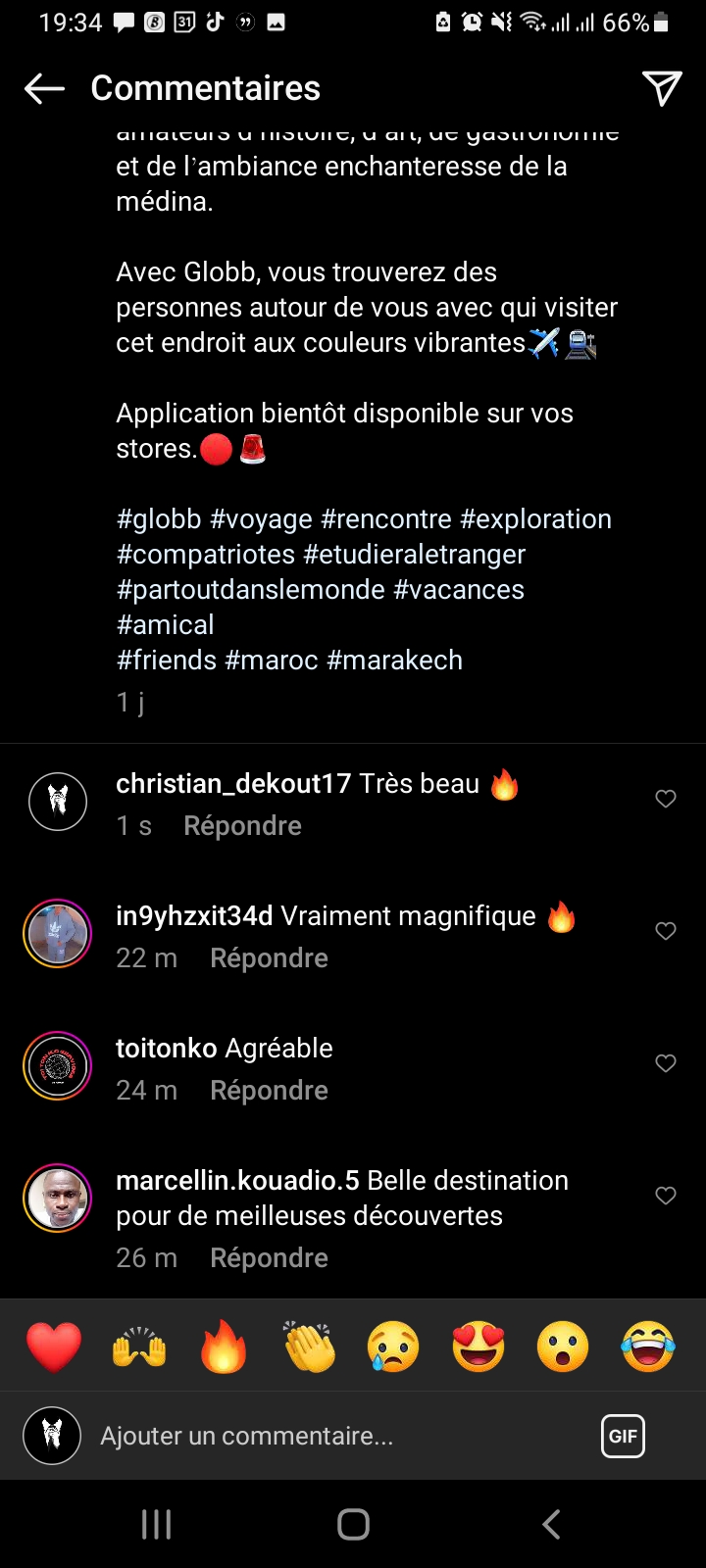Like marcellin.kouadio.5's comment
Image resolution: width=706 pixels, height=1568 pixels.
pos(666,1196)
